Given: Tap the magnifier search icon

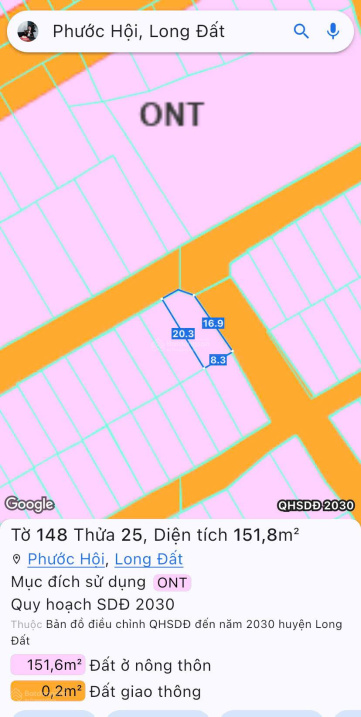Looking at the screenshot, I should tap(301, 32).
